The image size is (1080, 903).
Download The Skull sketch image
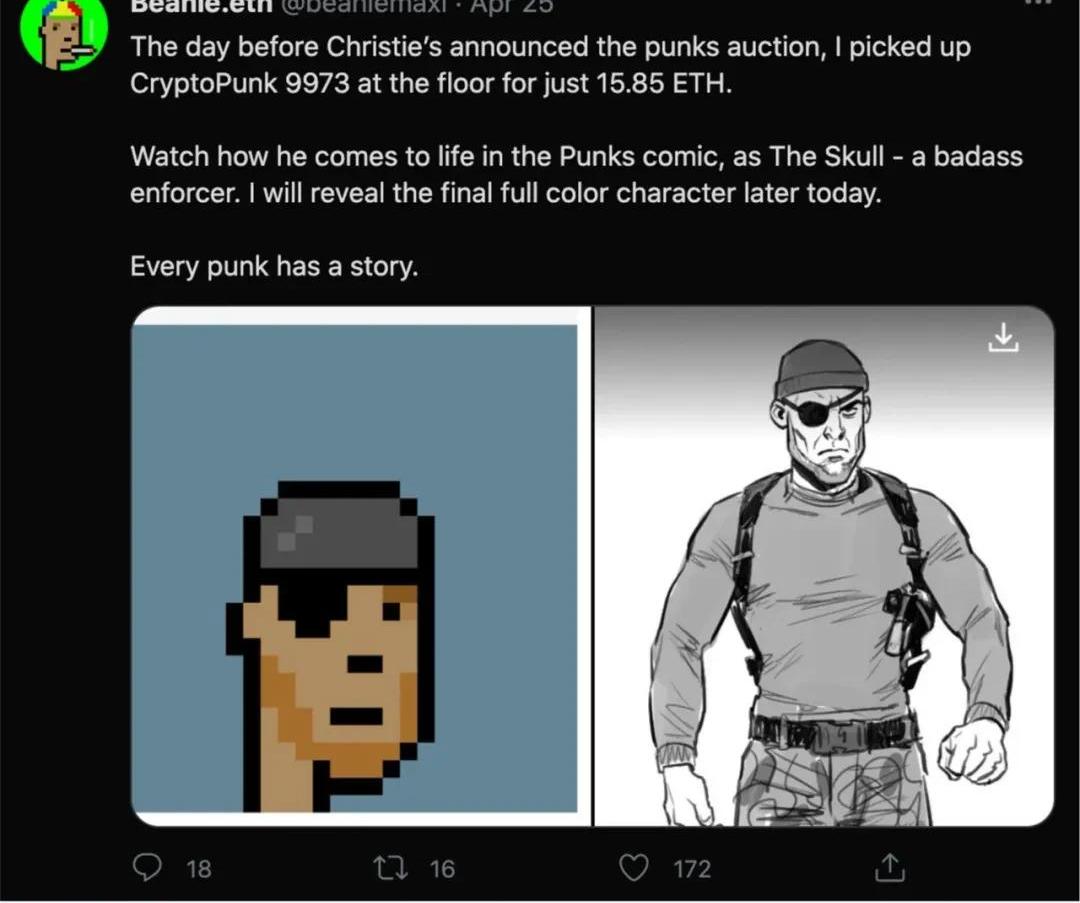click(1003, 340)
